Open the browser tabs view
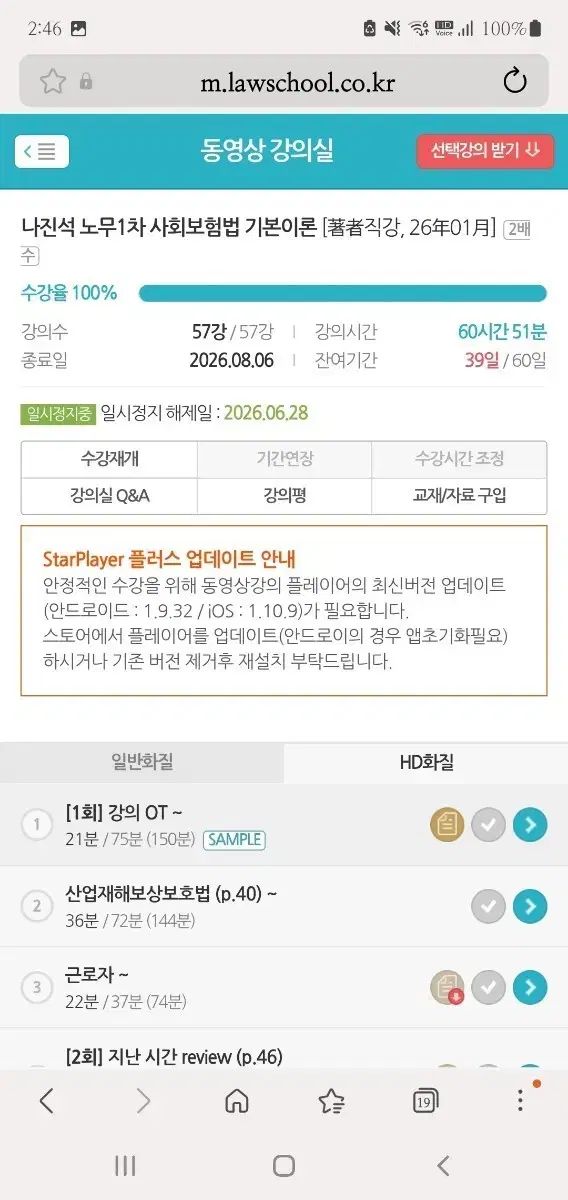568x1200 pixels. click(x=425, y=1101)
